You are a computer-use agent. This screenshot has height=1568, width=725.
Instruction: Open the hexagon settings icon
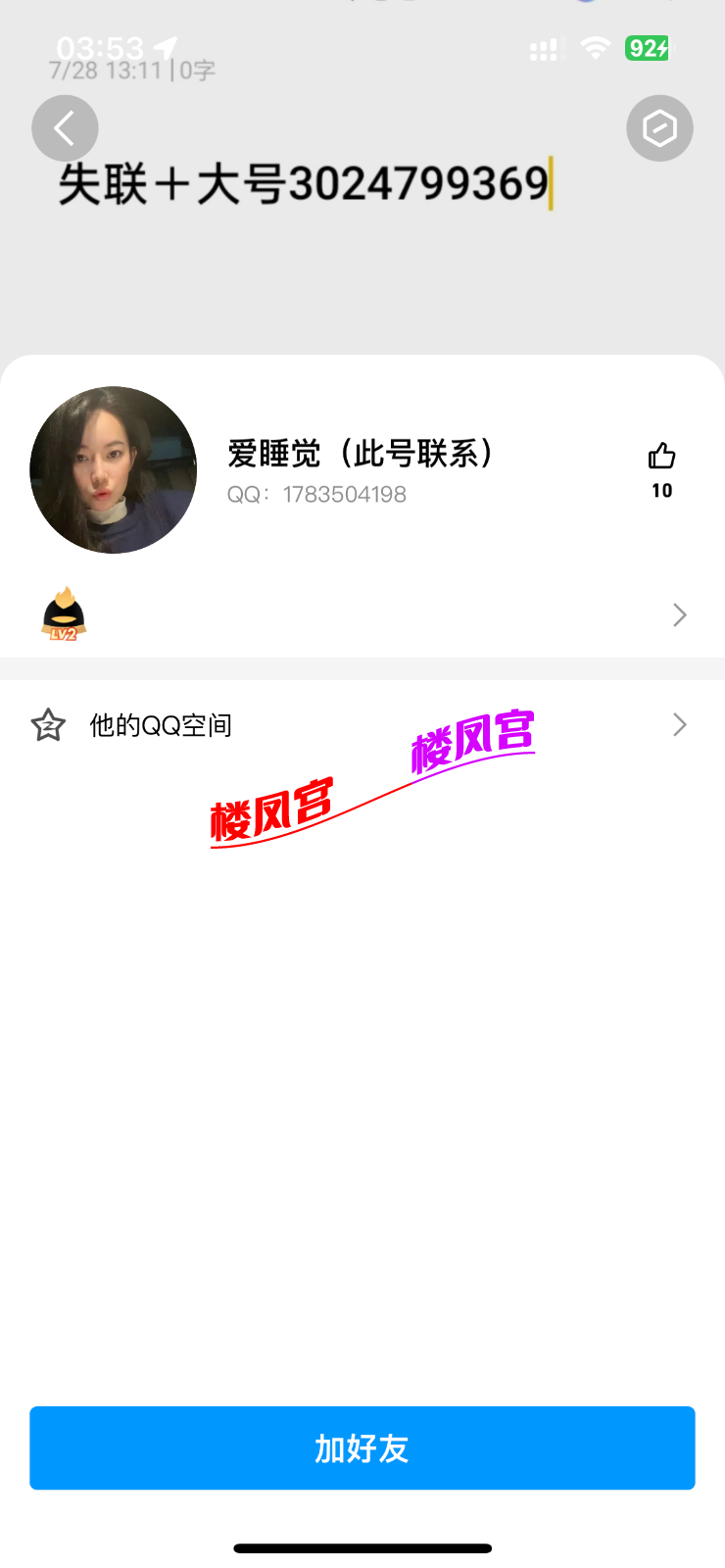[659, 128]
